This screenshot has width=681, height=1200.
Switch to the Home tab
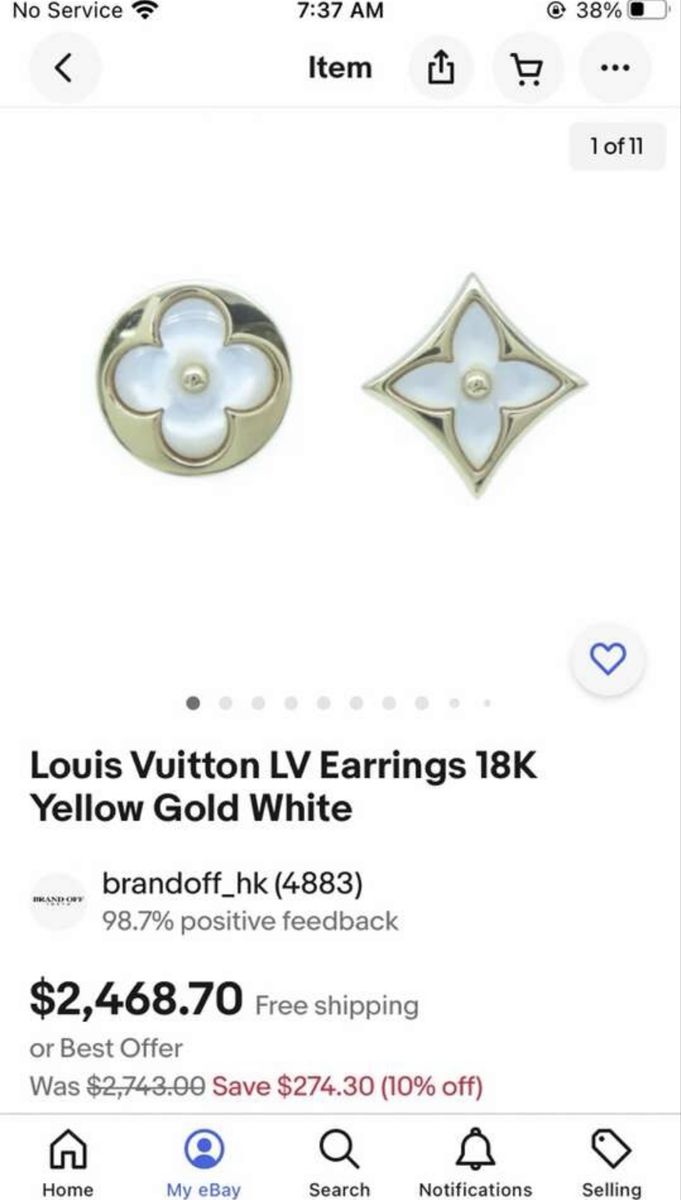[67, 1164]
